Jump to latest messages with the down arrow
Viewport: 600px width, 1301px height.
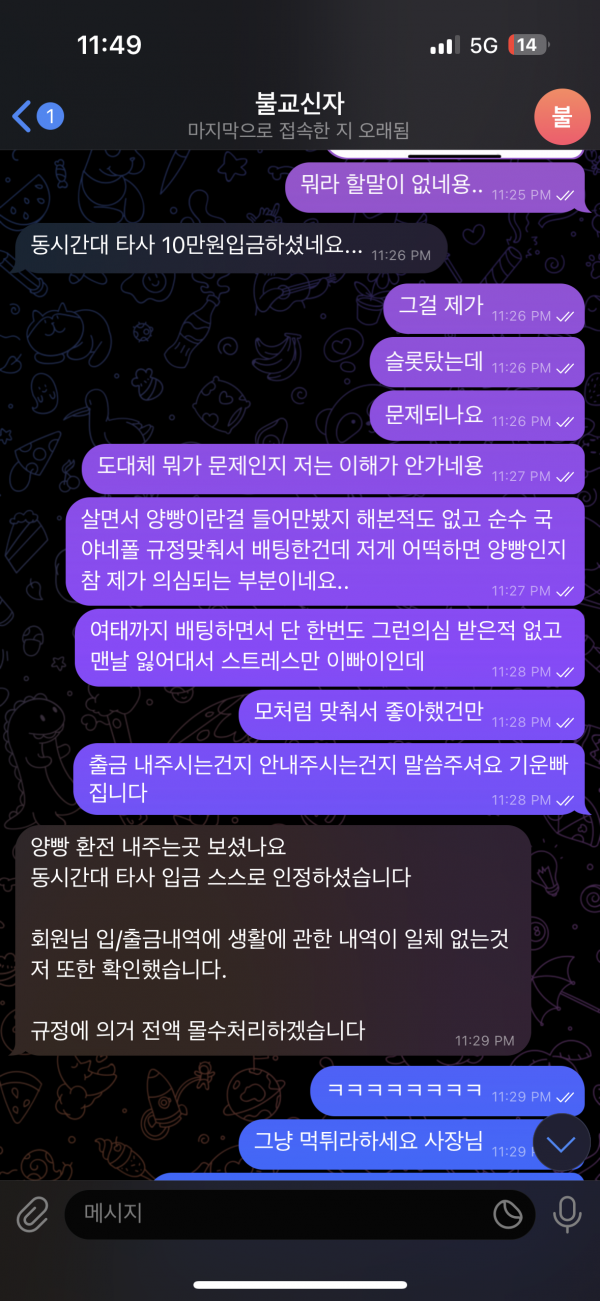(561, 1144)
